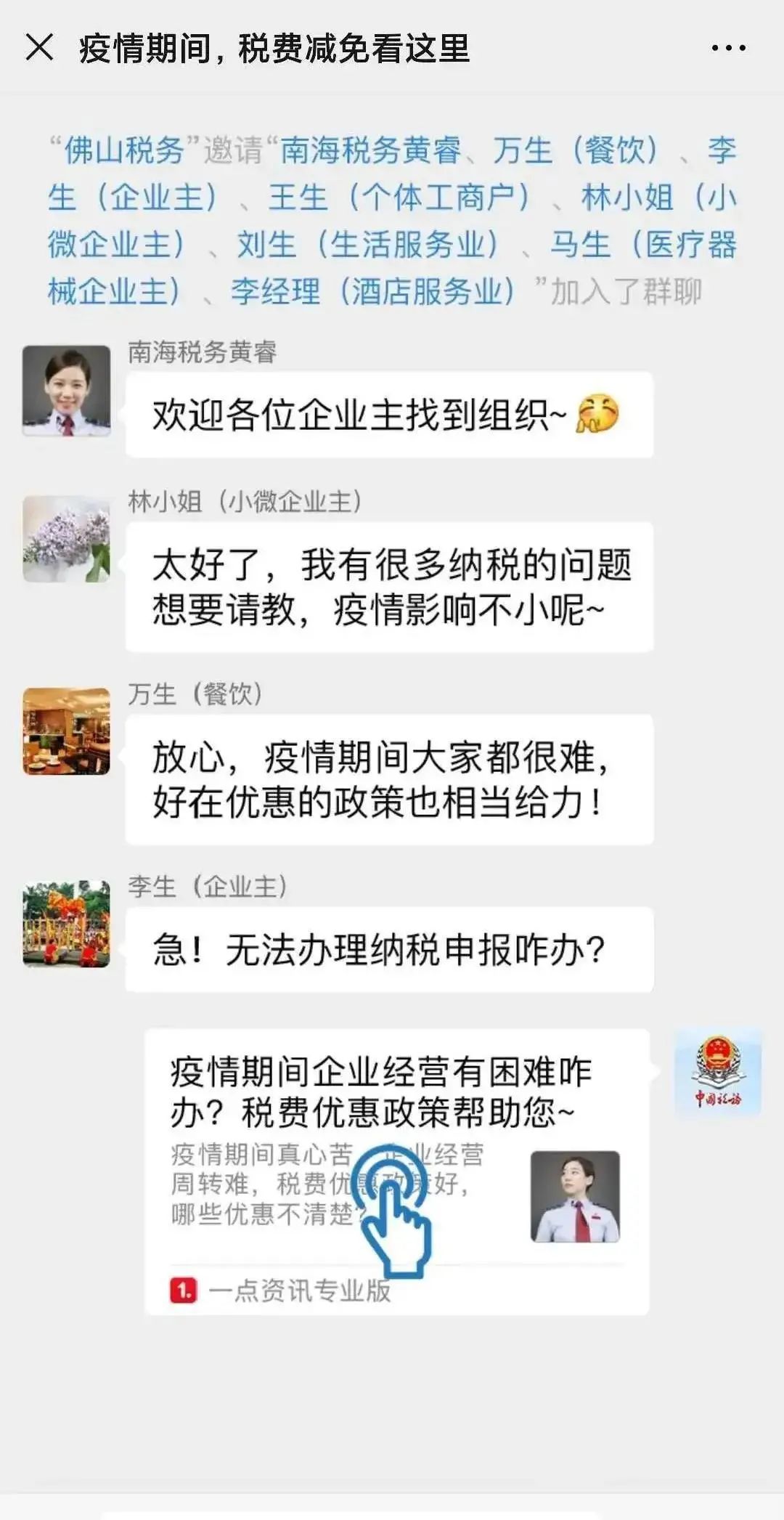
Task: Open the three-dot overflow menu
Action: tap(728, 49)
